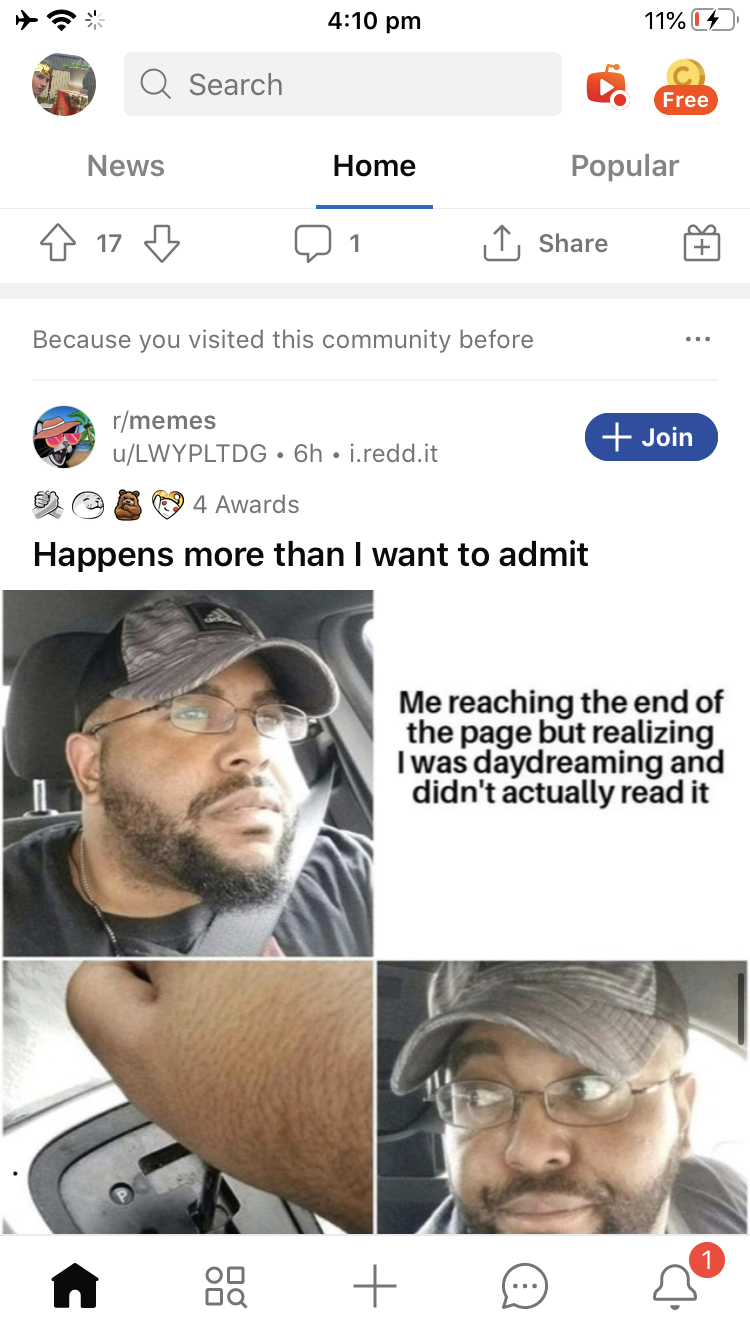The width and height of the screenshot is (750, 1334).
Task: Share the previous post
Action: coord(546,243)
